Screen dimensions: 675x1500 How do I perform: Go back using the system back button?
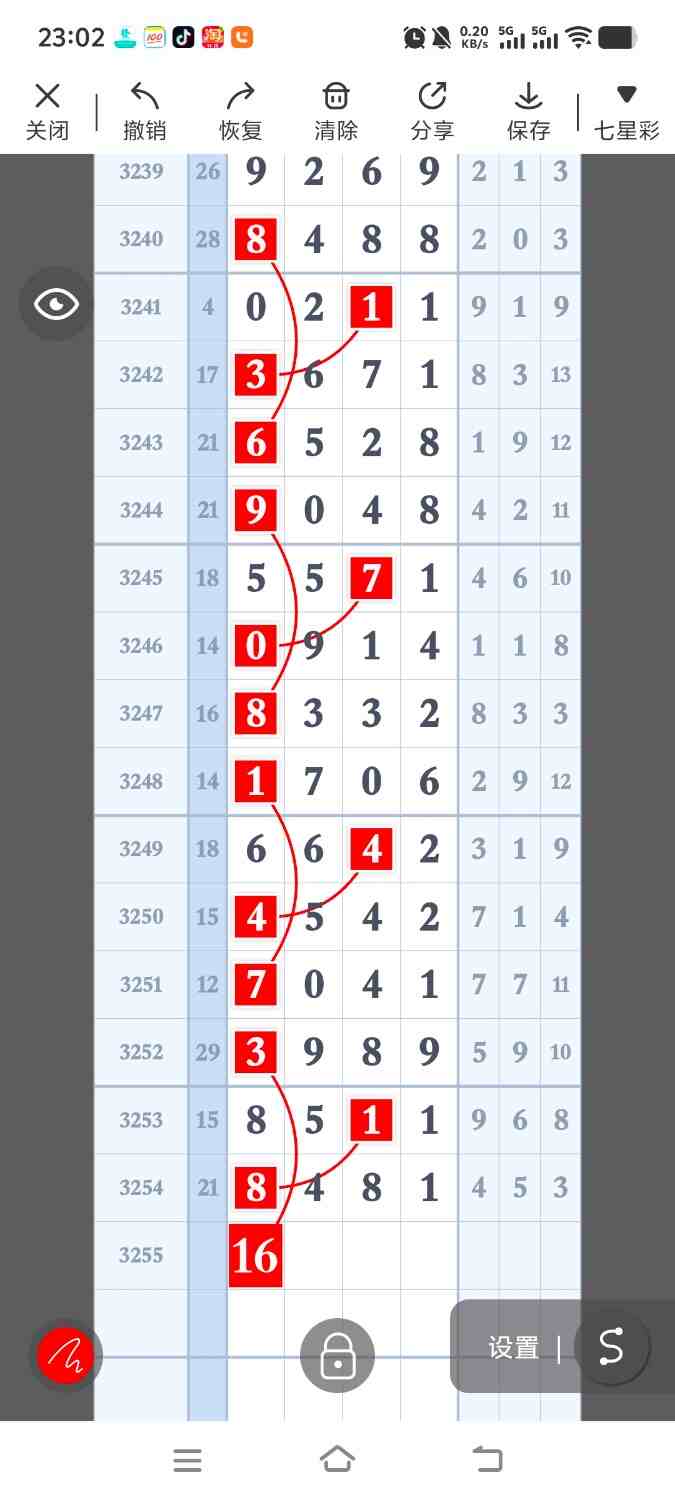(487, 1459)
